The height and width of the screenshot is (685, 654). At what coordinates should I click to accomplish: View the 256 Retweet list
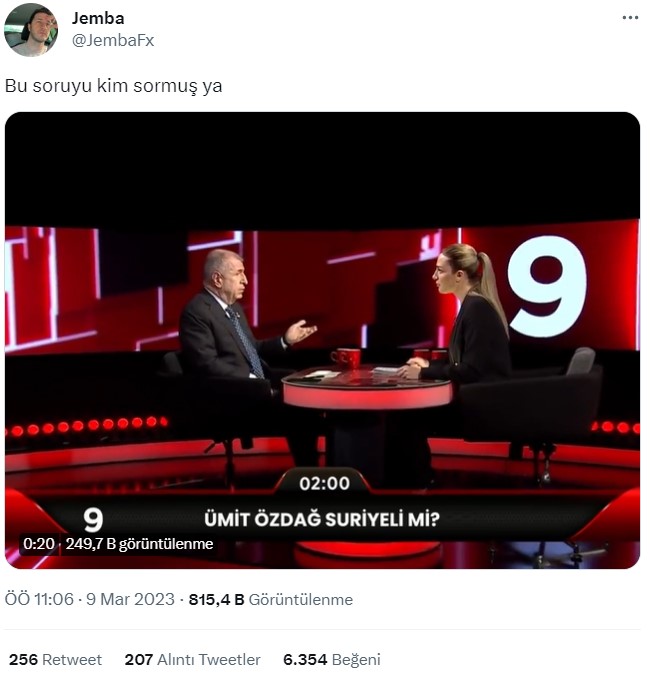tap(55, 660)
